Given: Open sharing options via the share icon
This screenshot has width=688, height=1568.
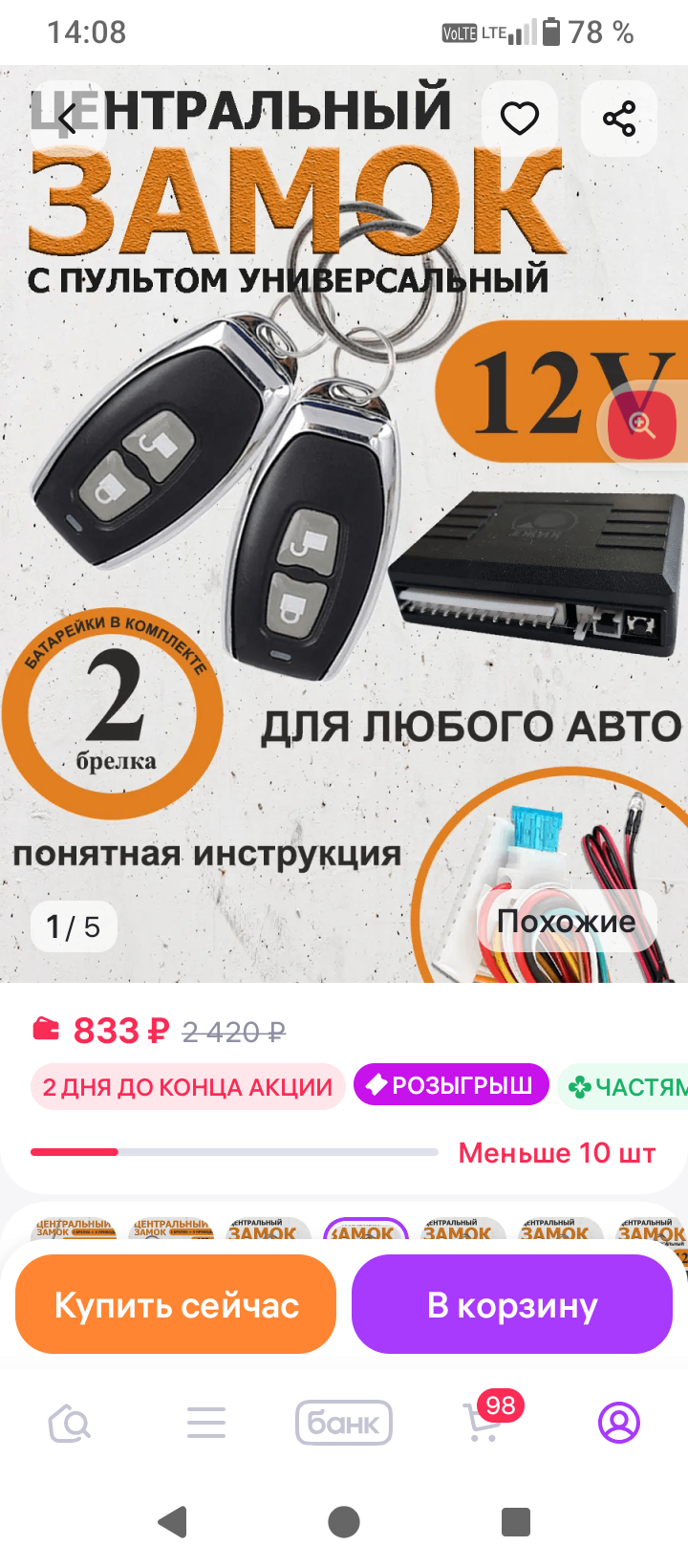Looking at the screenshot, I should pyautogui.click(x=618, y=119).
